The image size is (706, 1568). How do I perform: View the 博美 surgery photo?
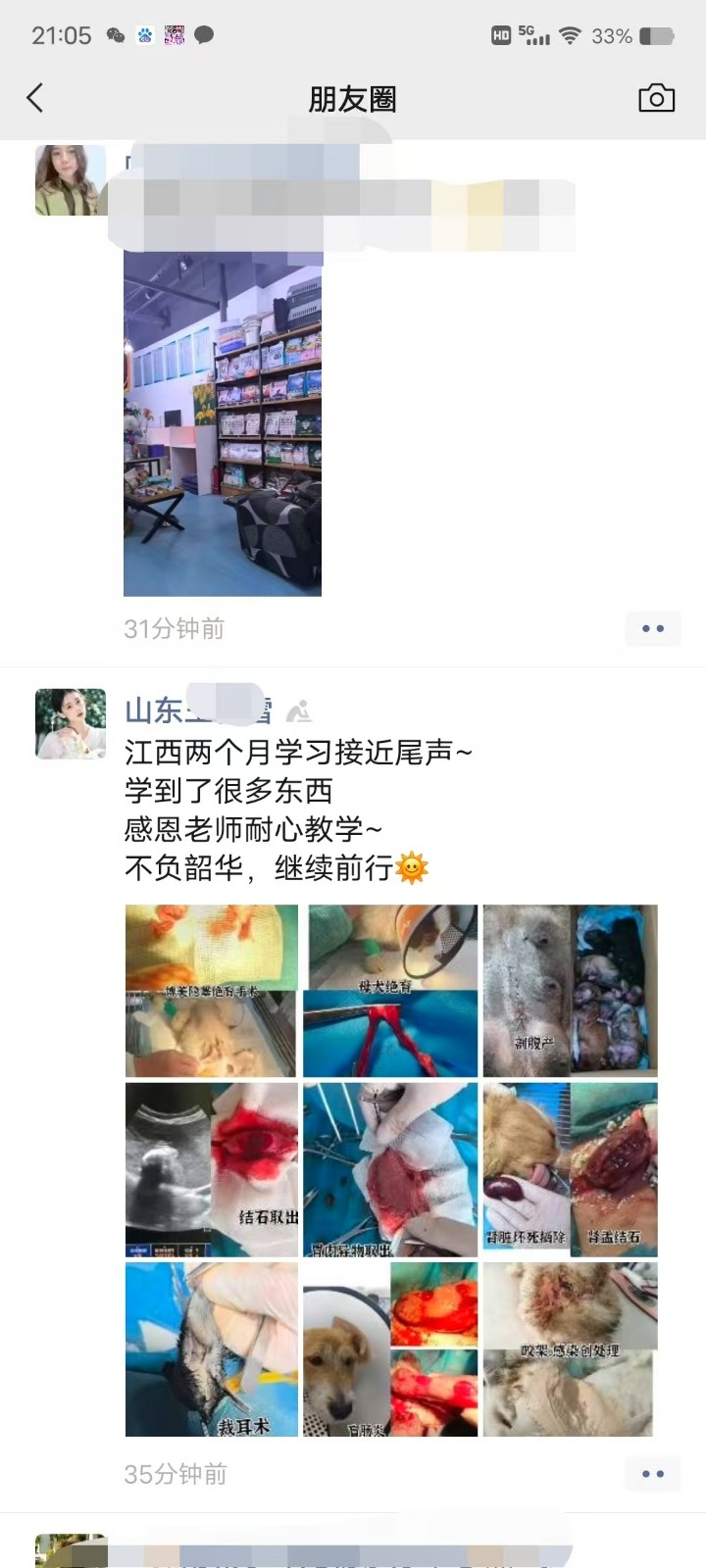(x=212, y=991)
